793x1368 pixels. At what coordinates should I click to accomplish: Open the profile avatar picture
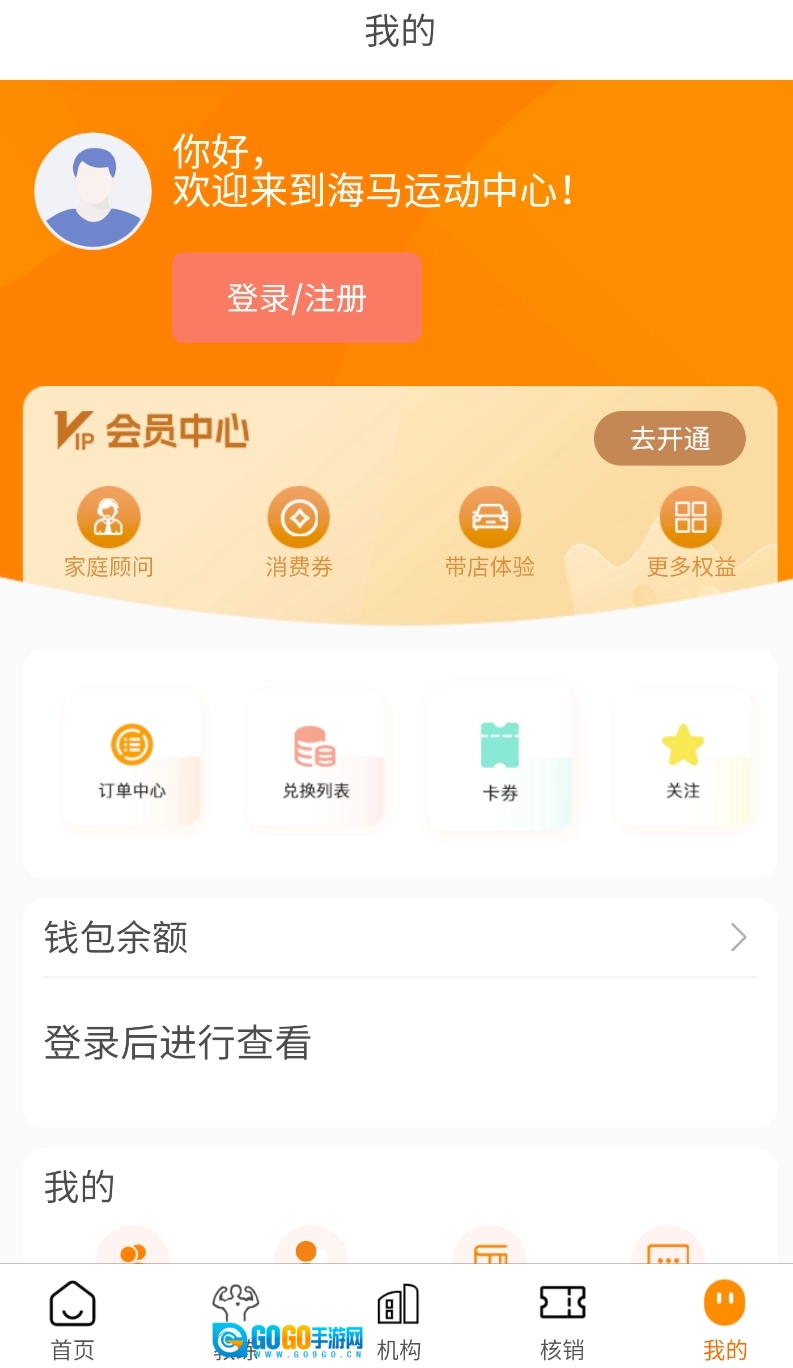pyautogui.click(x=93, y=191)
